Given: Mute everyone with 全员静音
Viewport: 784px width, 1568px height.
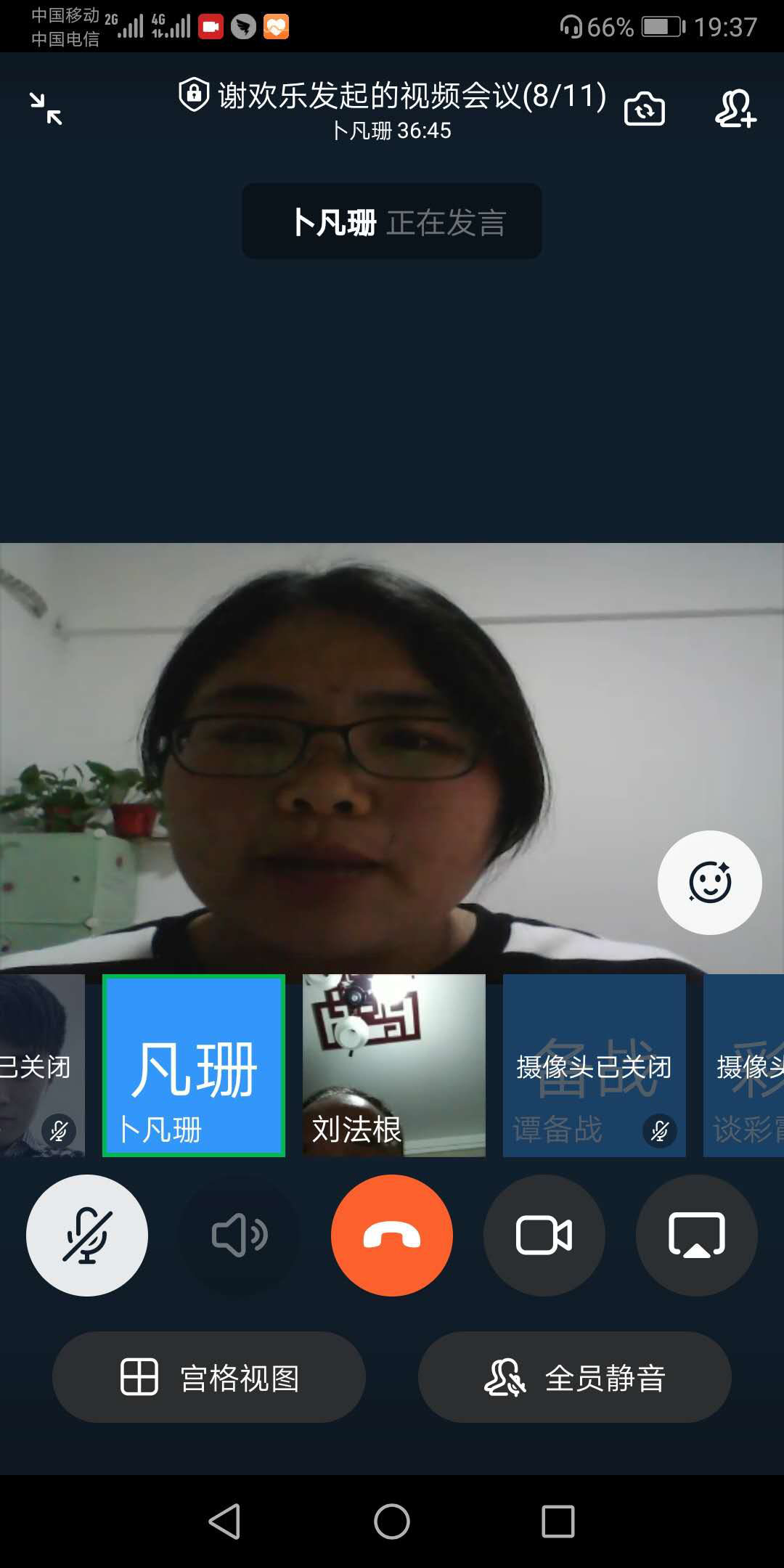Looking at the screenshot, I should coord(574,1377).
